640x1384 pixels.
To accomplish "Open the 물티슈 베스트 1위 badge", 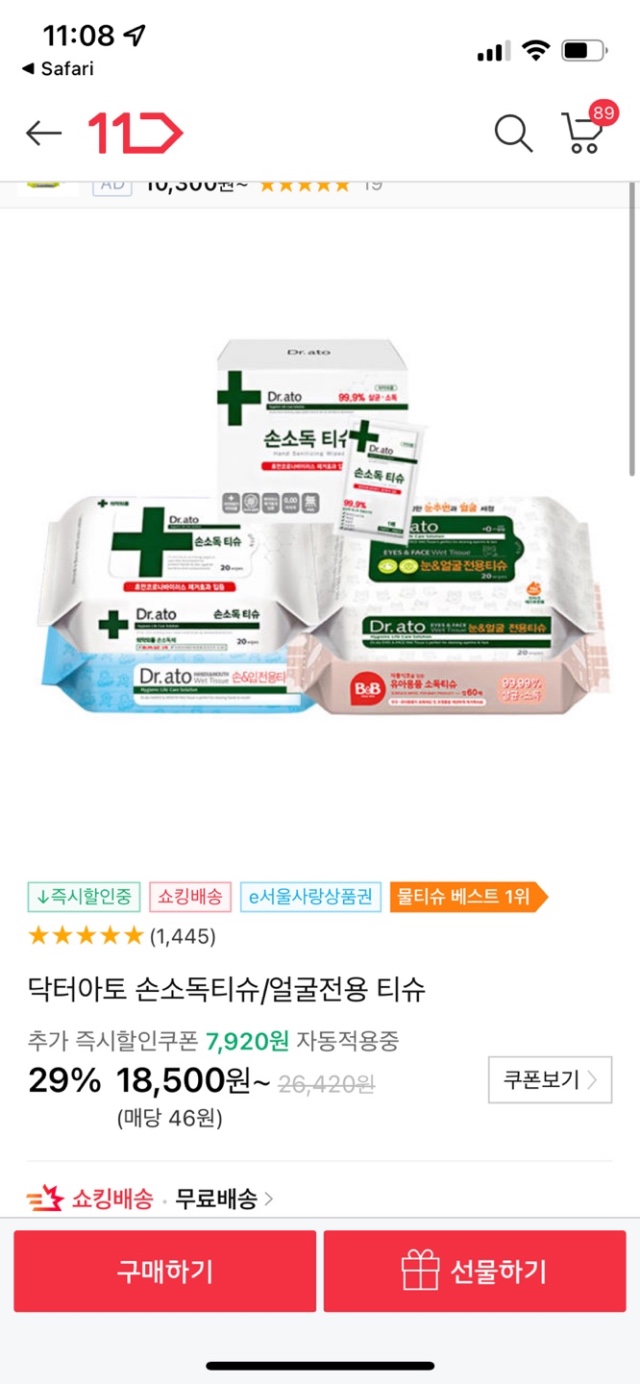I will pos(468,897).
